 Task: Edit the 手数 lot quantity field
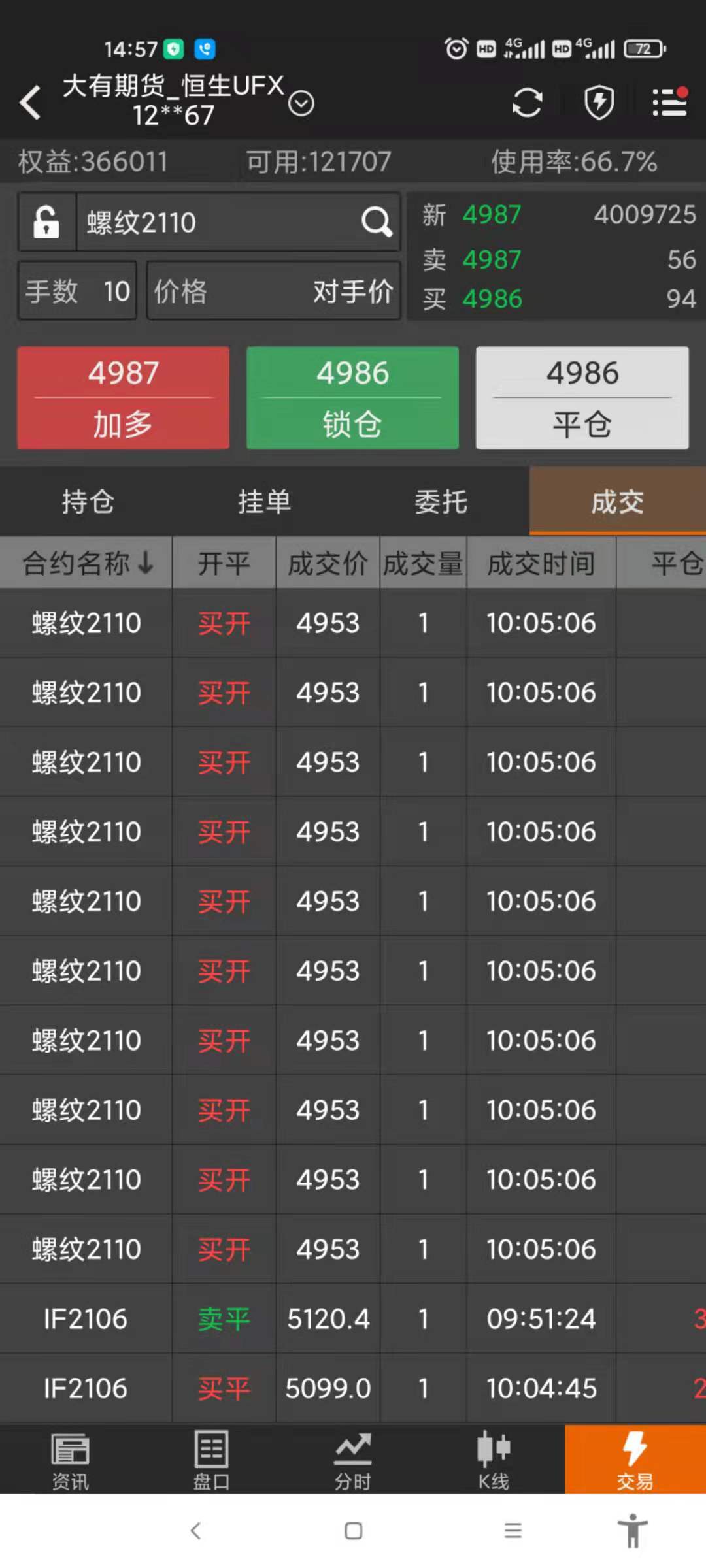click(77, 291)
